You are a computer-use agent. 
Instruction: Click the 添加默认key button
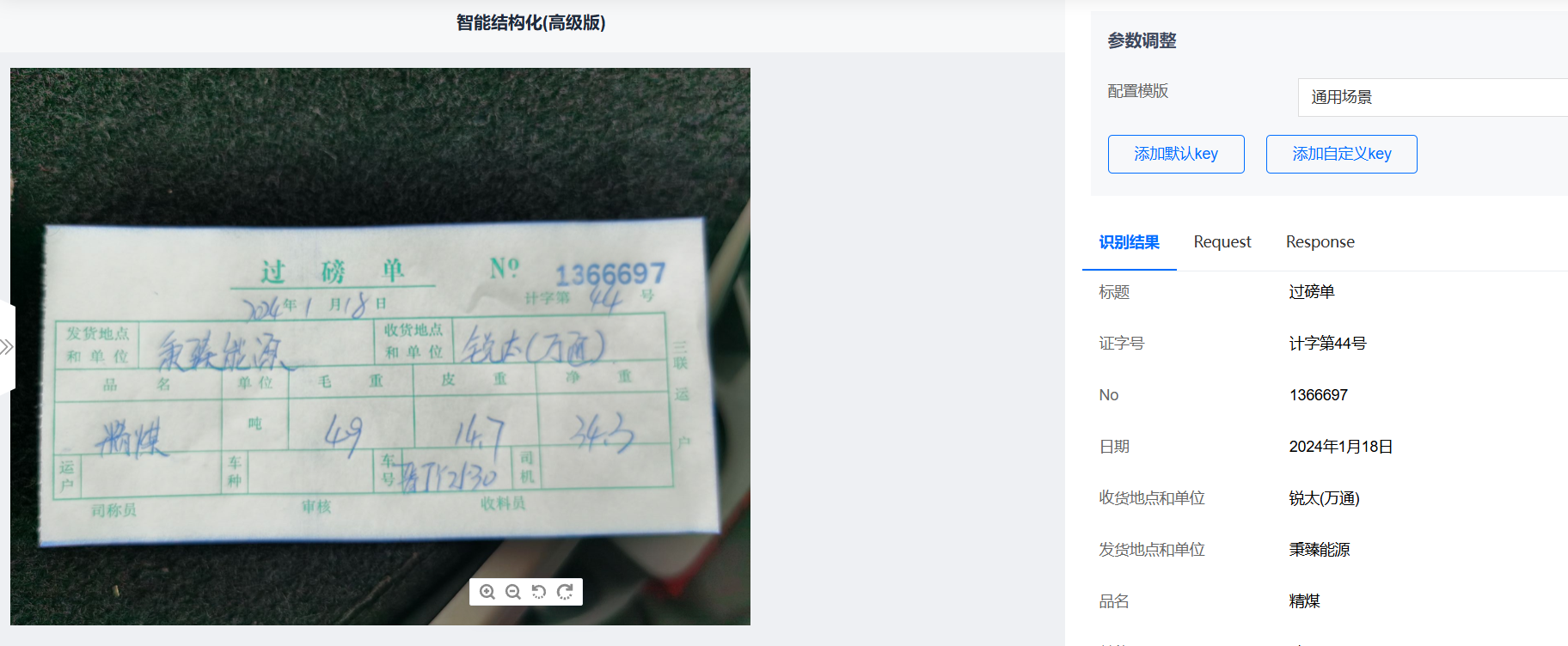[x=1175, y=154]
